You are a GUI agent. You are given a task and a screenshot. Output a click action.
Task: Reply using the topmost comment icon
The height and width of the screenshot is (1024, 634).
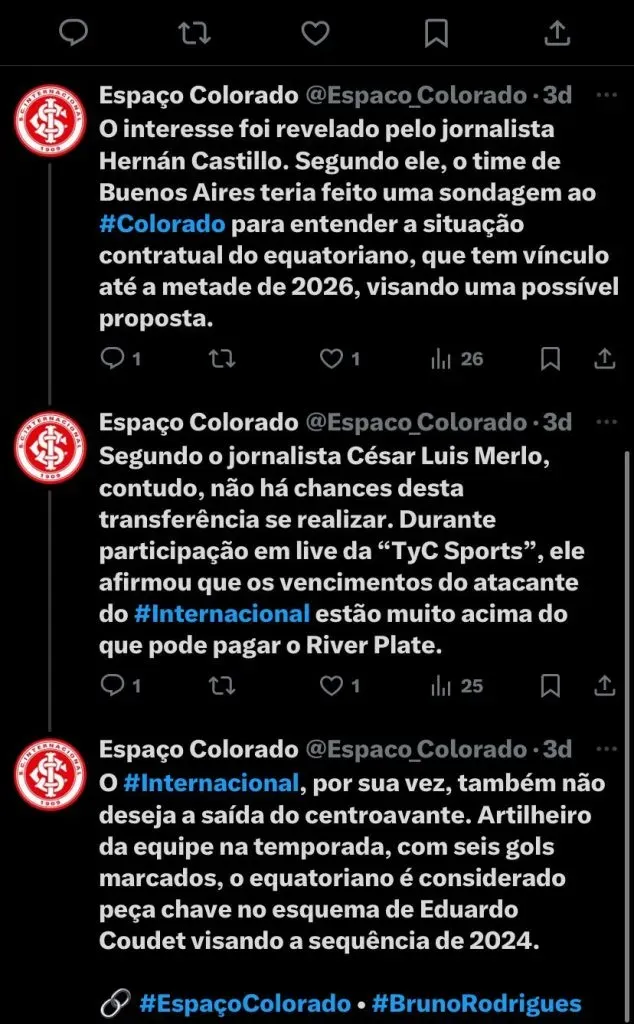click(74, 33)
